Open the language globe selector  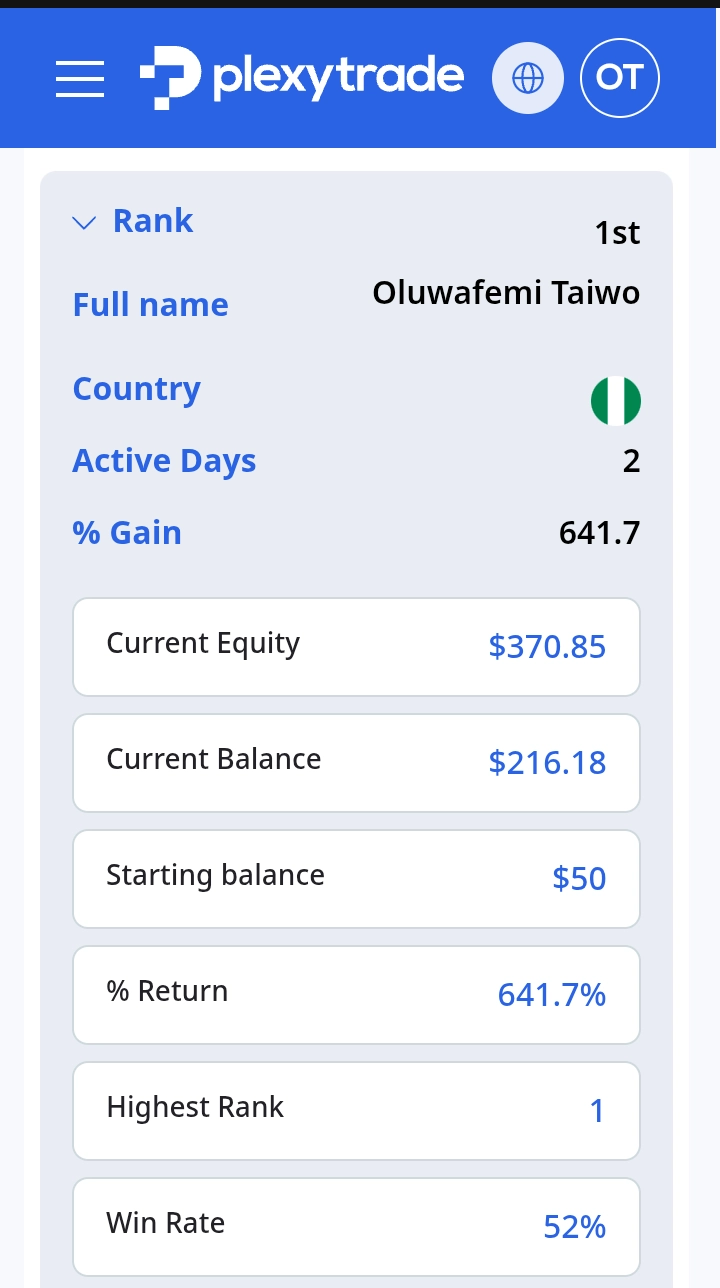click(528, 77)
